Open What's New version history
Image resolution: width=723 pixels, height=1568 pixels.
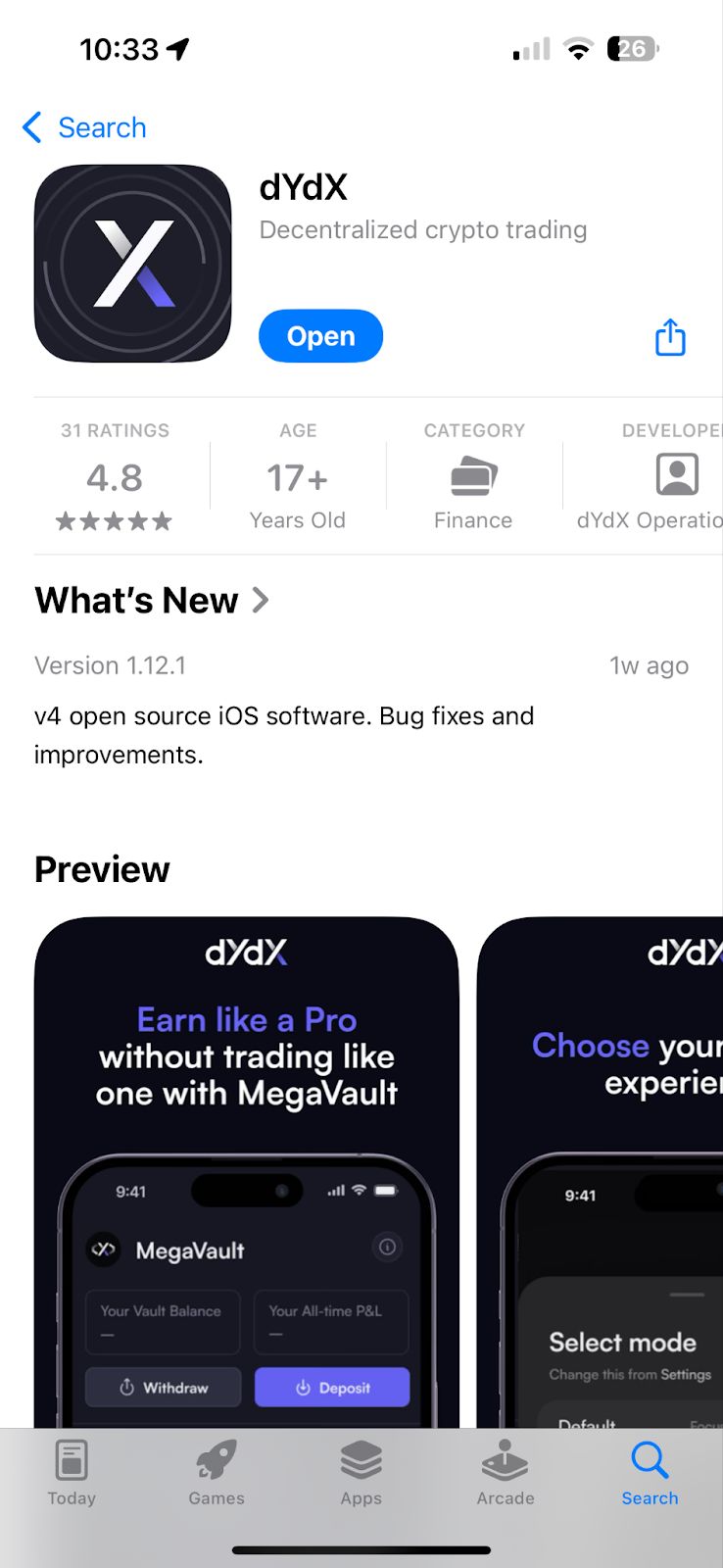152,600
